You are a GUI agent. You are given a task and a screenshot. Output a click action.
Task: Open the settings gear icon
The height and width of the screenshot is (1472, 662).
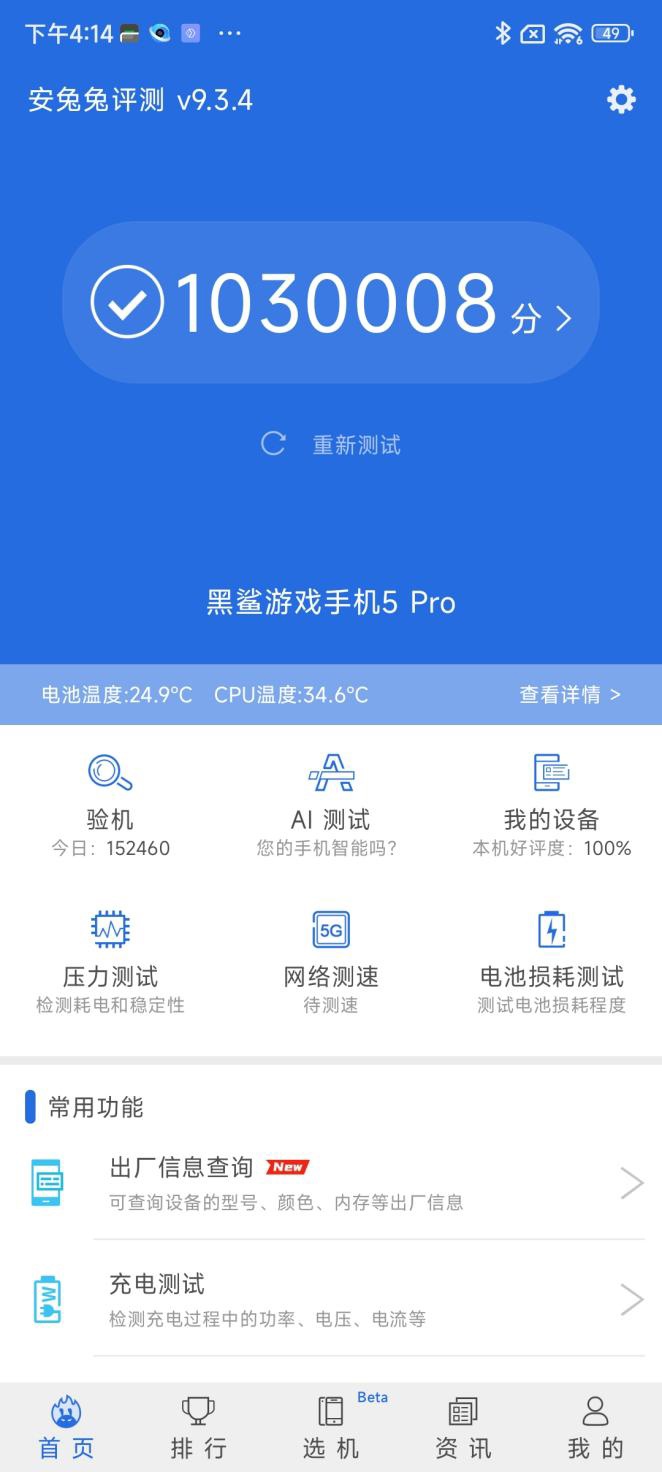coord(621,100)
